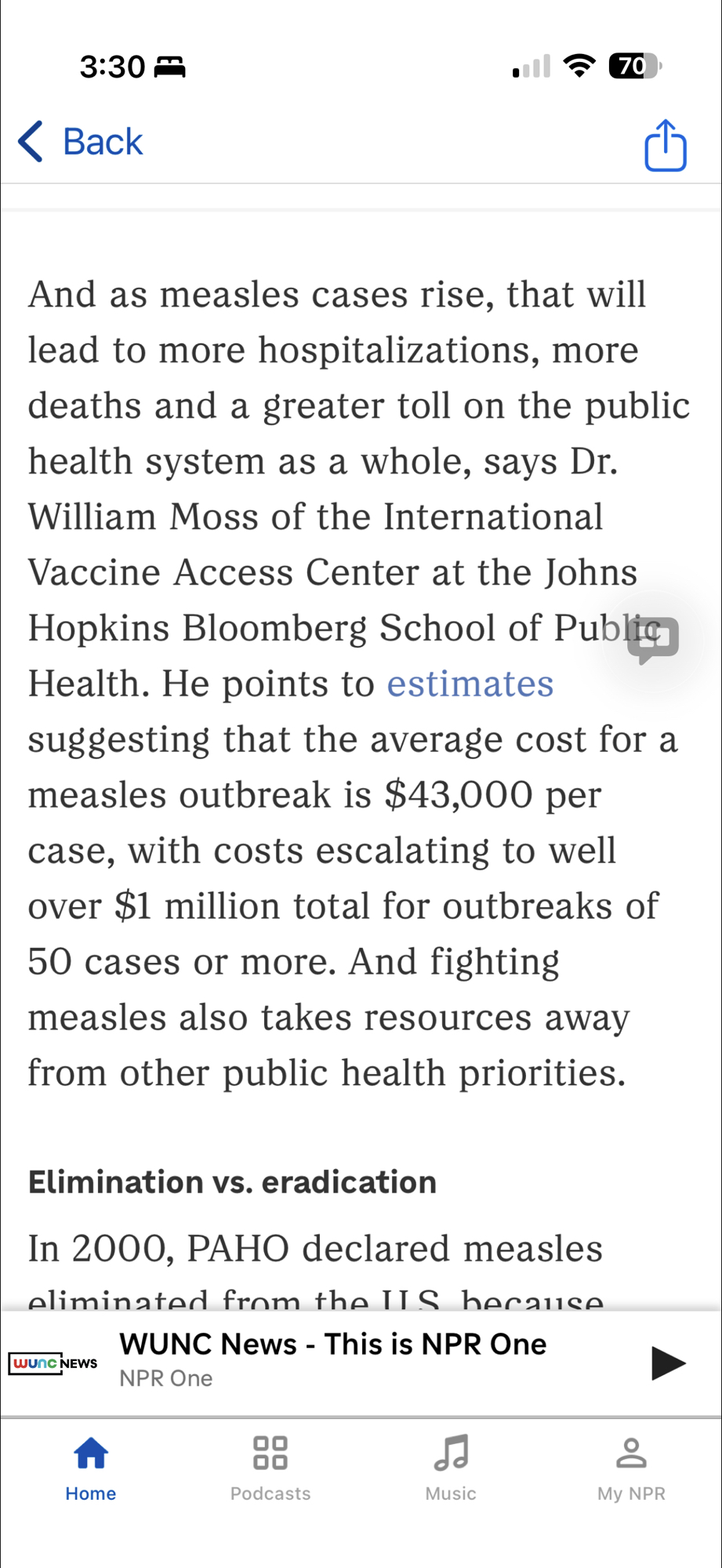This screenshot has height=1568, width=722.
Task: Open the My NPR tab
Action: coord(631,1468)
